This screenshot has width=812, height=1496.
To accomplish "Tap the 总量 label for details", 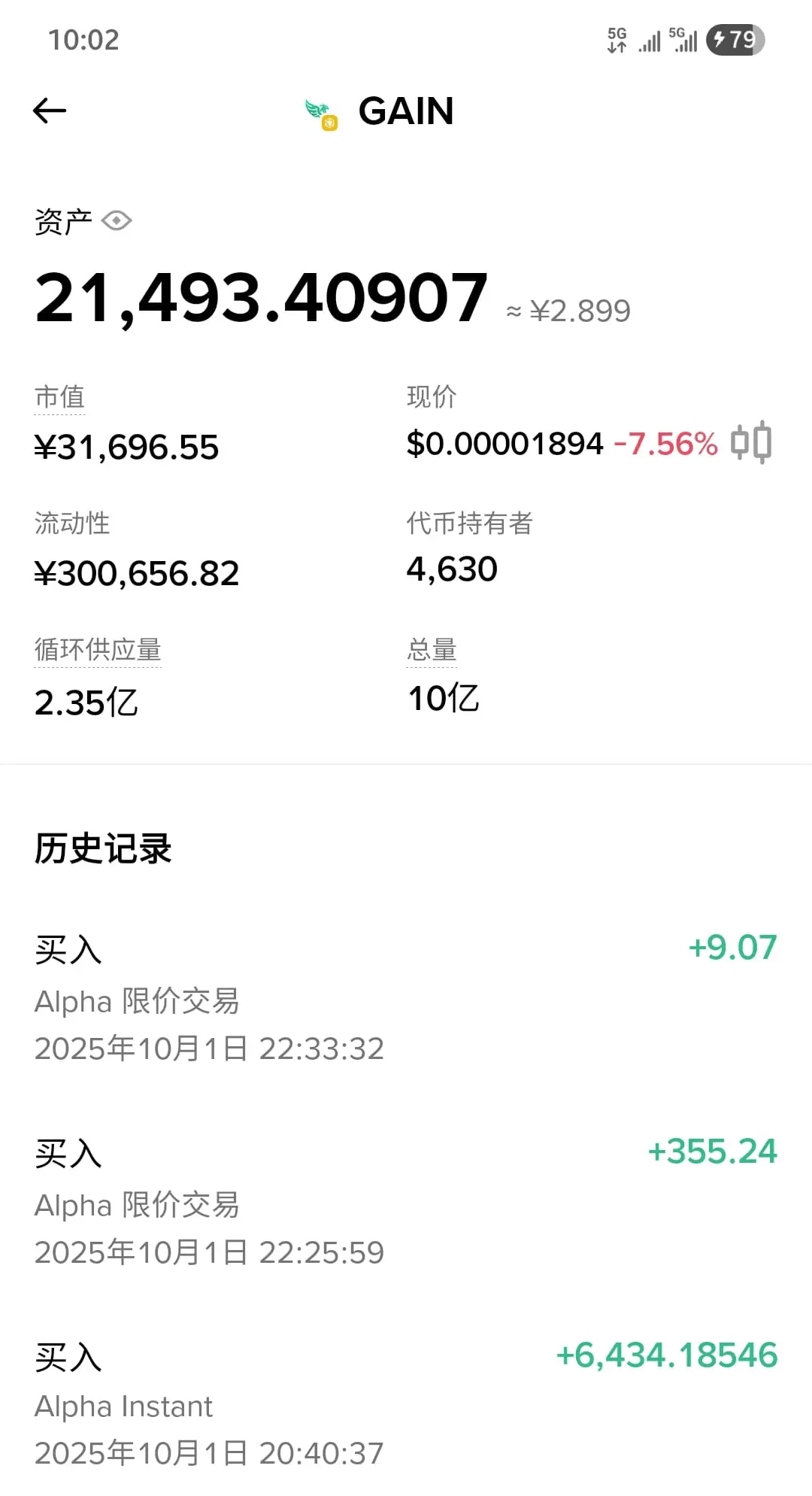I will [432, 650].
